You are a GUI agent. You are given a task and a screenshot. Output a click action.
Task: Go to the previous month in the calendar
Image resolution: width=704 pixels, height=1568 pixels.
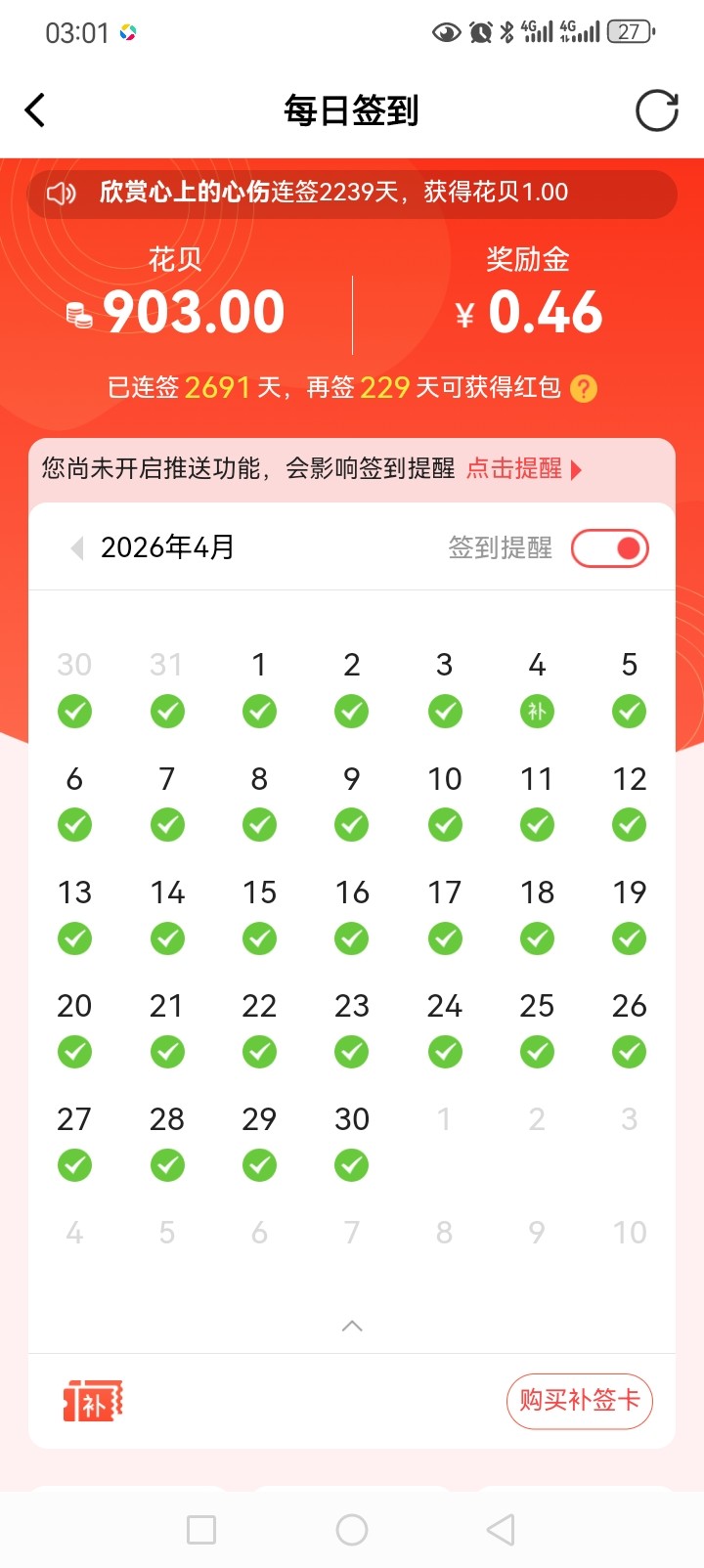(76, 548)
